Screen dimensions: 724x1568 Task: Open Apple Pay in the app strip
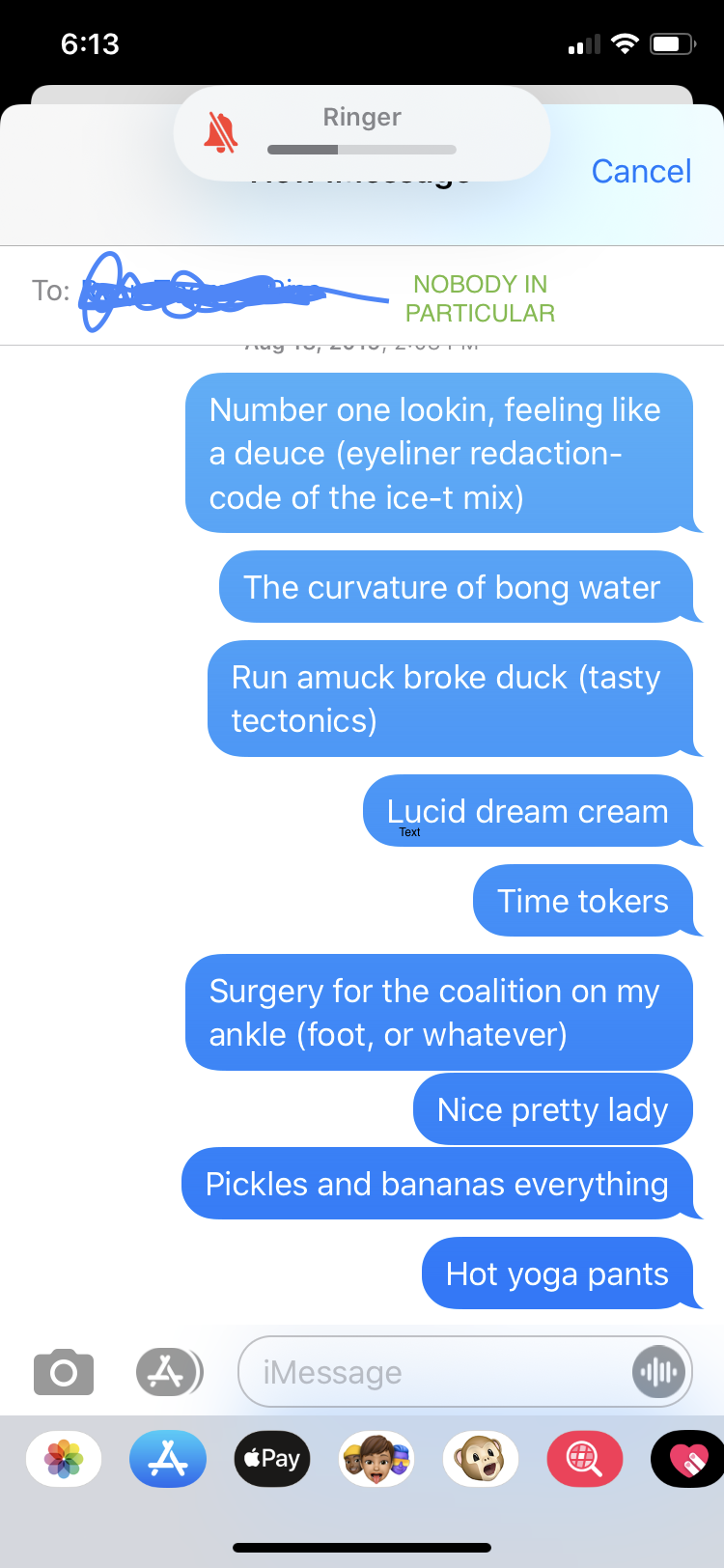coord(272,1459)
